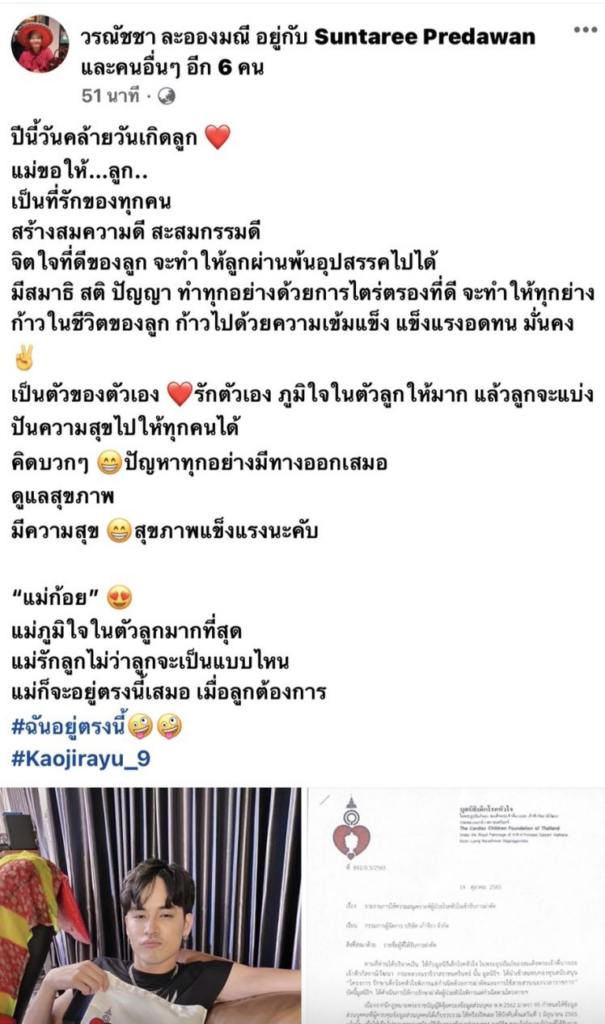Open the poster's profile picture
Screen dimensions: 605x1024
[x=39, y=45]
